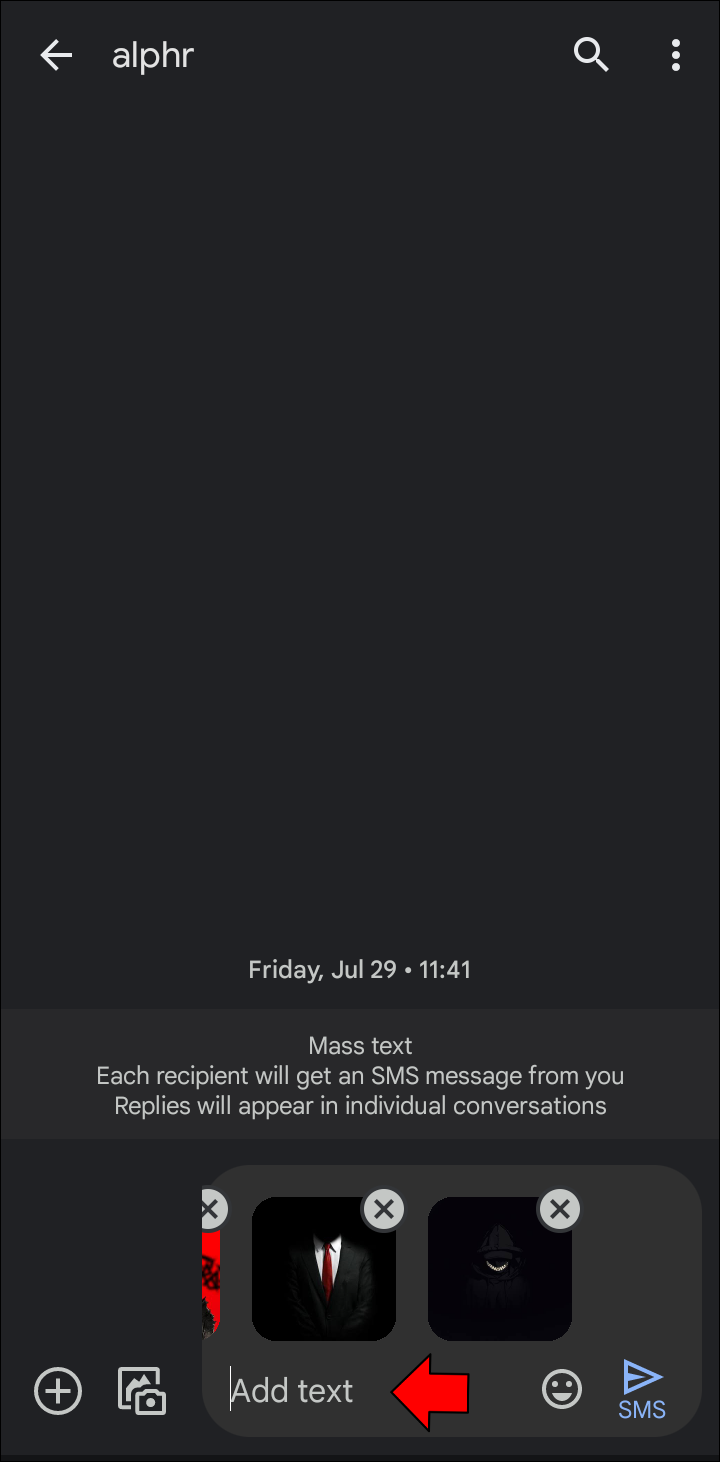This screenshot has height=1462, width=720.
Task: Search within this conversation
Action: point(591,56)
